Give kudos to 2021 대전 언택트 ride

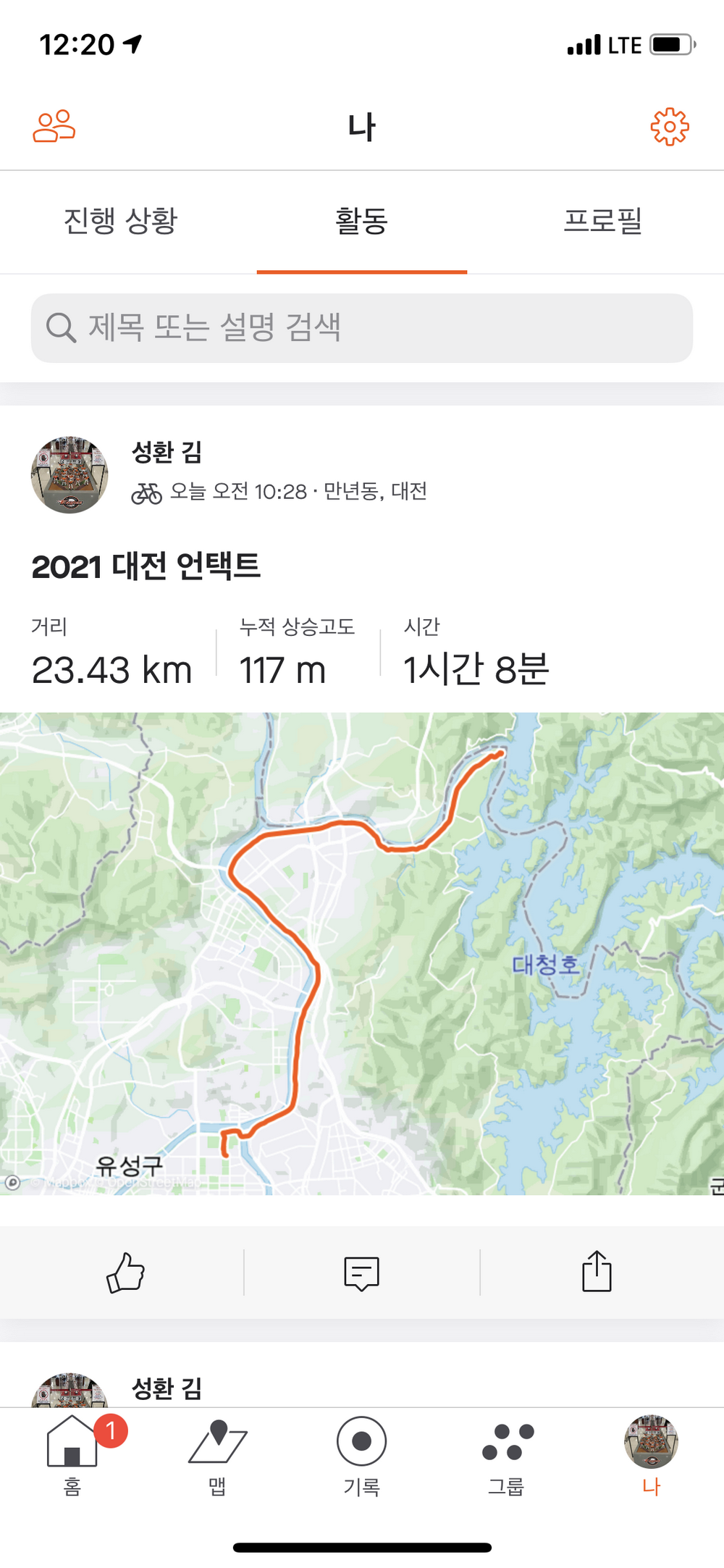125,1273
